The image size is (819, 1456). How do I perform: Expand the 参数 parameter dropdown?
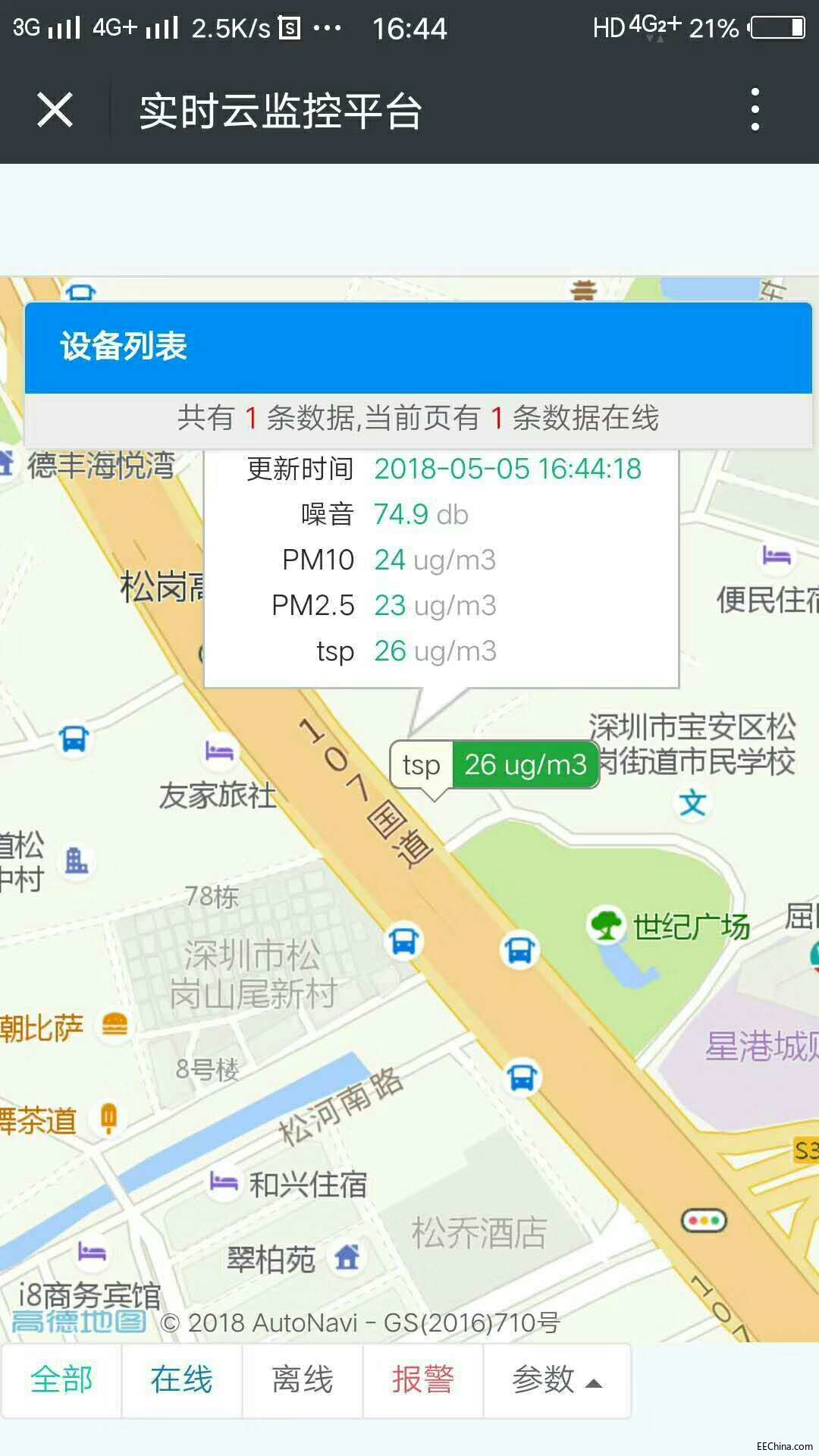click(557, 1379)
